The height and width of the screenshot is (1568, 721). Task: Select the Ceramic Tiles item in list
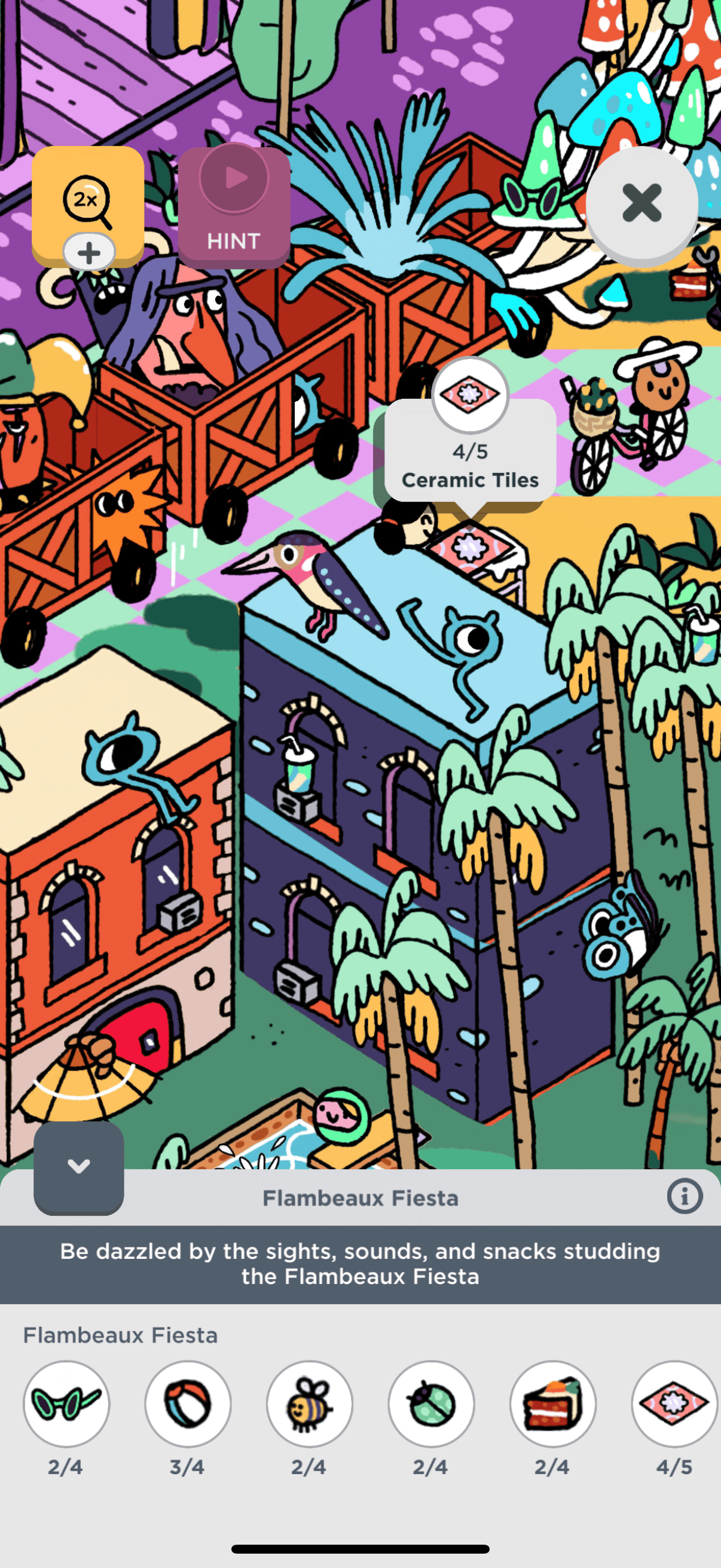click(674, 1404)
